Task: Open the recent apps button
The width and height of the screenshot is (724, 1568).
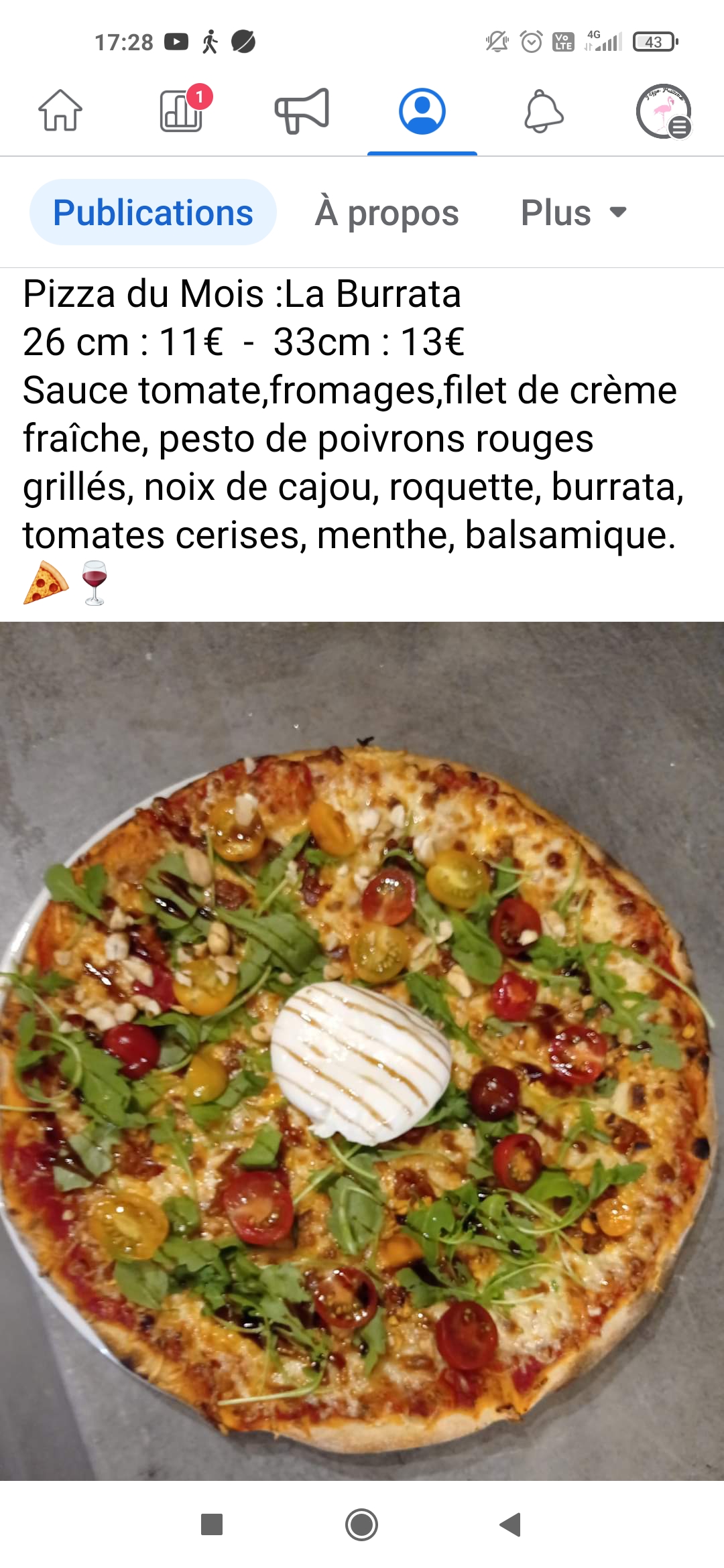Action: point(212,1524)
